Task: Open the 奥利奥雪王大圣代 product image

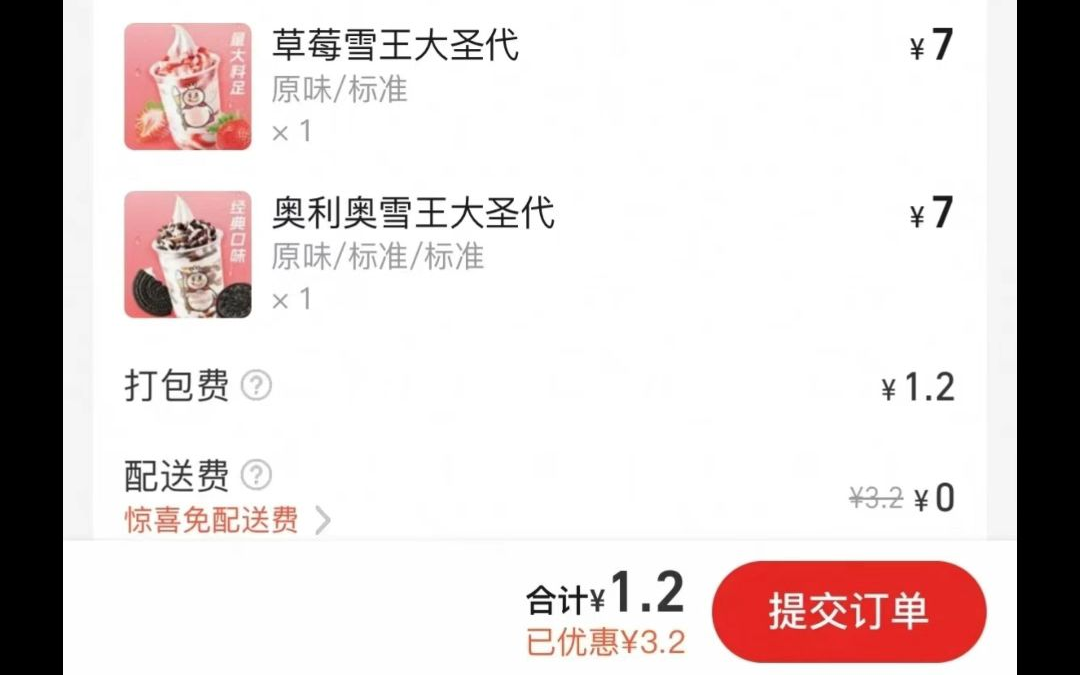Action: (188, 254)
